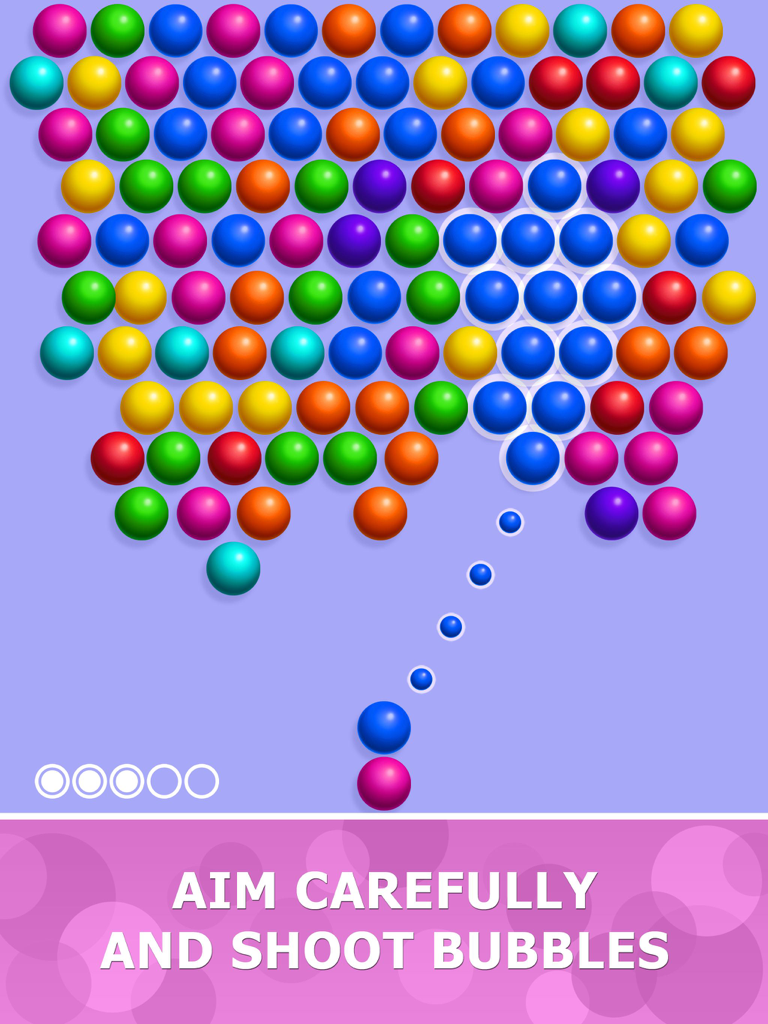Image resolution: width=768 pixels, height=1024 pixels.
Task: Click the first filled circle in the shot counter
Action: [52, 782]
